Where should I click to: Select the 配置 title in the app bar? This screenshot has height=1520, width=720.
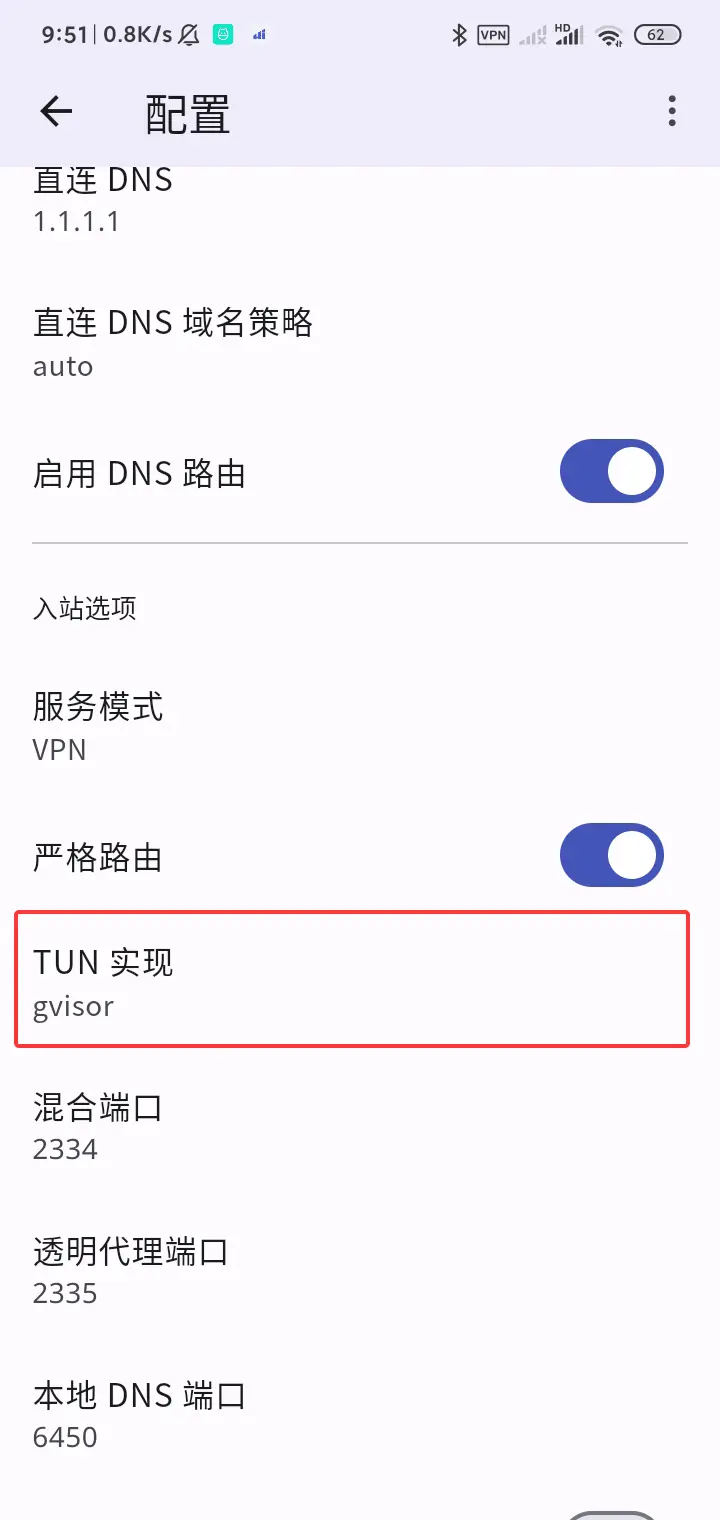(x=188, y=112)
